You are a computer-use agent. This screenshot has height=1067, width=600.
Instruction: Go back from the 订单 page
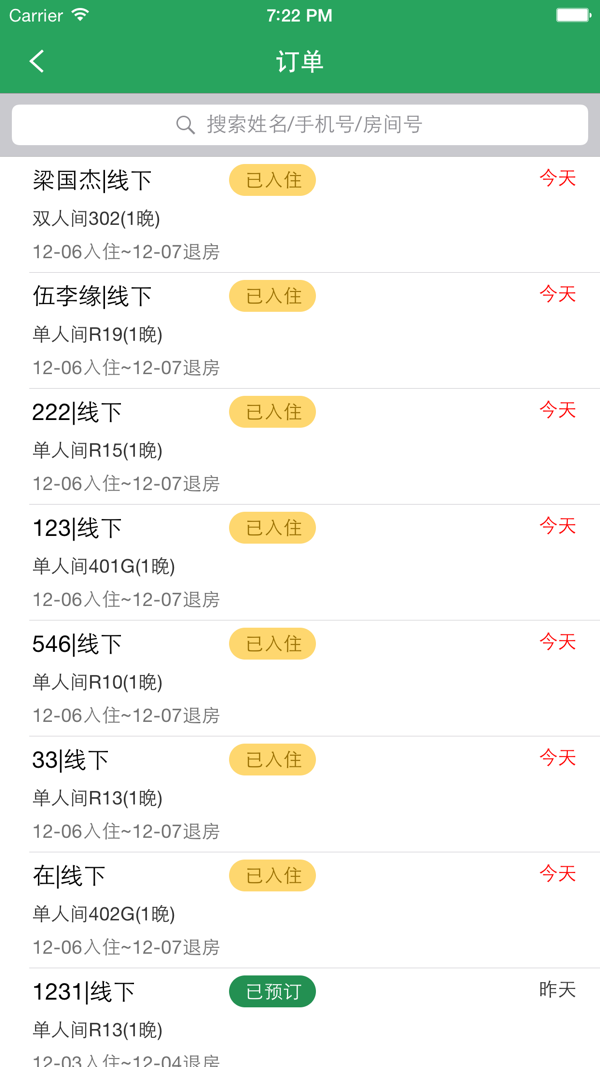click(x=37, y=62)
